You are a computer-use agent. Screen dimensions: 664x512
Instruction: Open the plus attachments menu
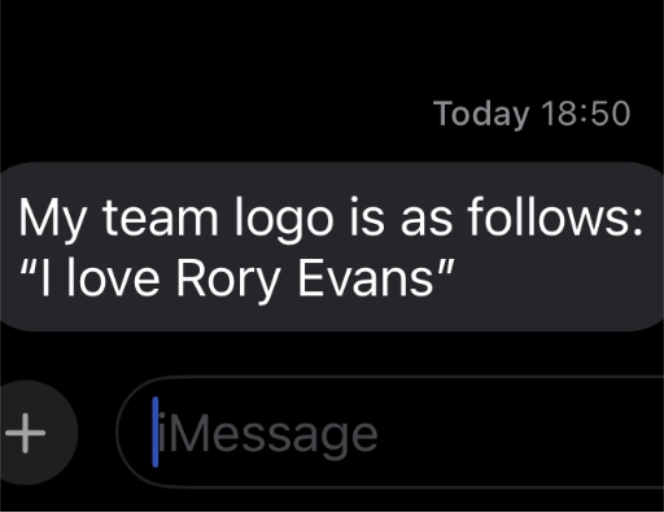coord(27,432)
